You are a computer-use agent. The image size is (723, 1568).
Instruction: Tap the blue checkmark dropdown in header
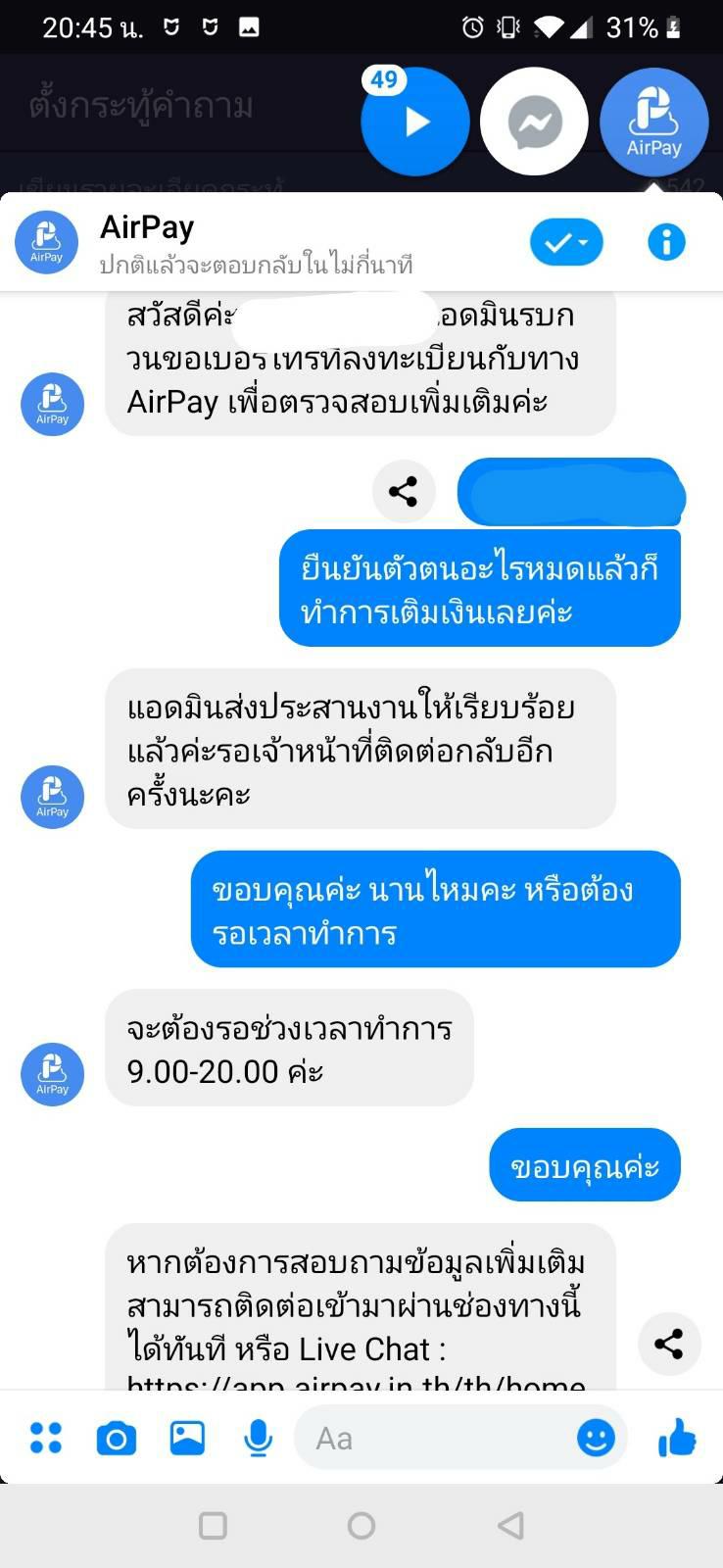coord(566,242)
